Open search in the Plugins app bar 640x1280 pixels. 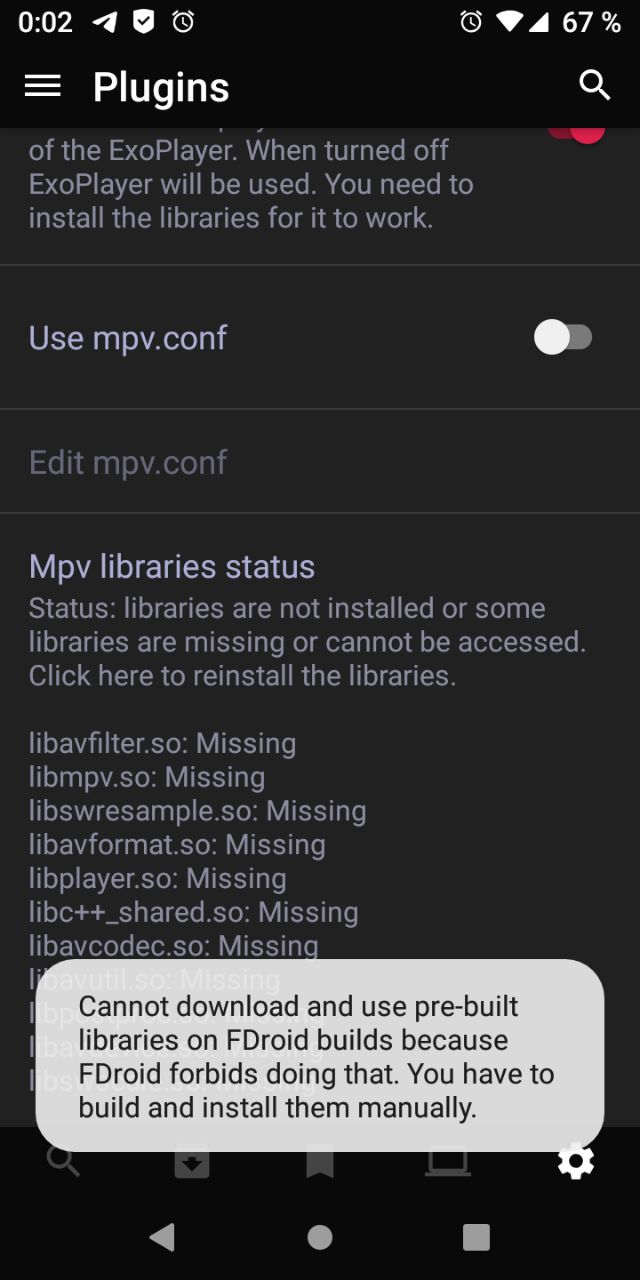click(x=594, y=86)
